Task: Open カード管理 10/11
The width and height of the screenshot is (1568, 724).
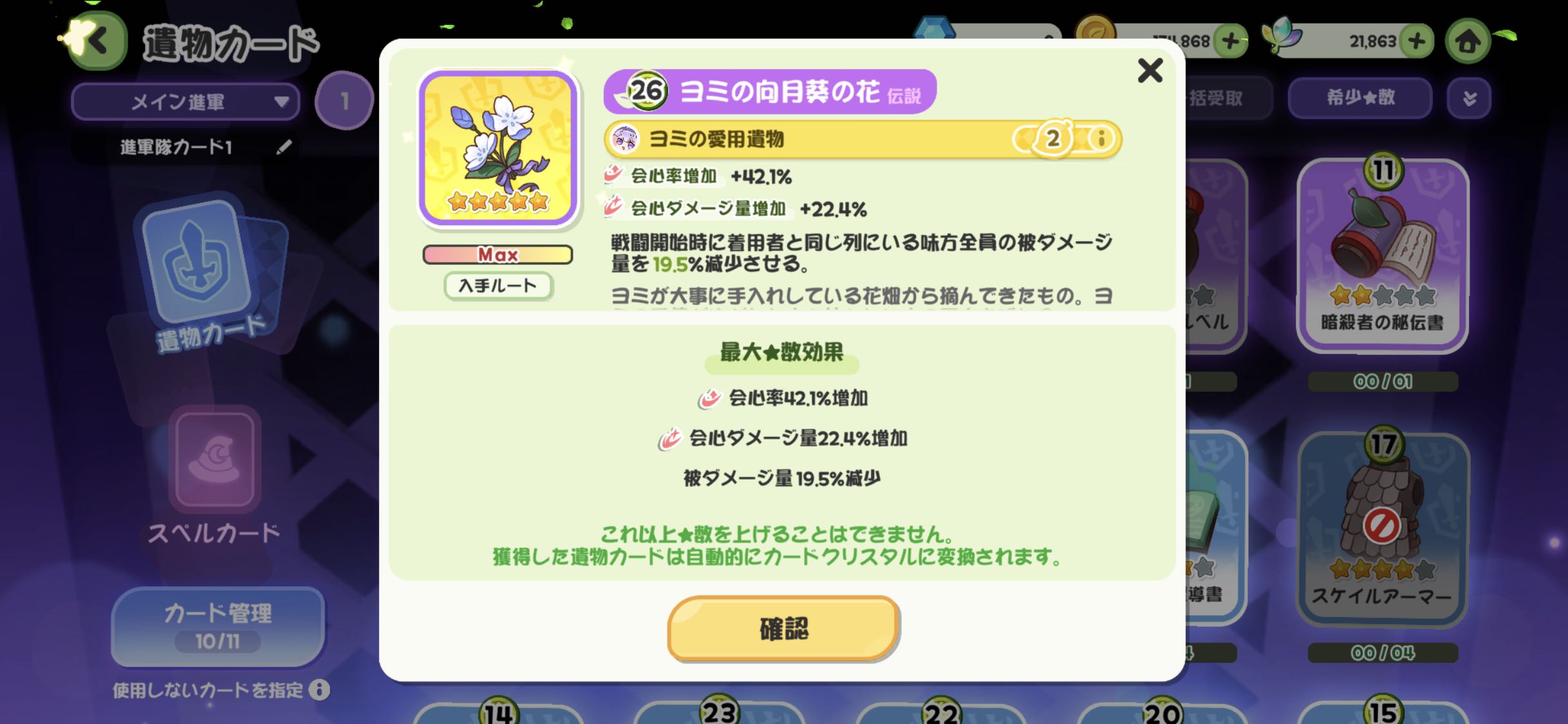Action: click(218, 626)
